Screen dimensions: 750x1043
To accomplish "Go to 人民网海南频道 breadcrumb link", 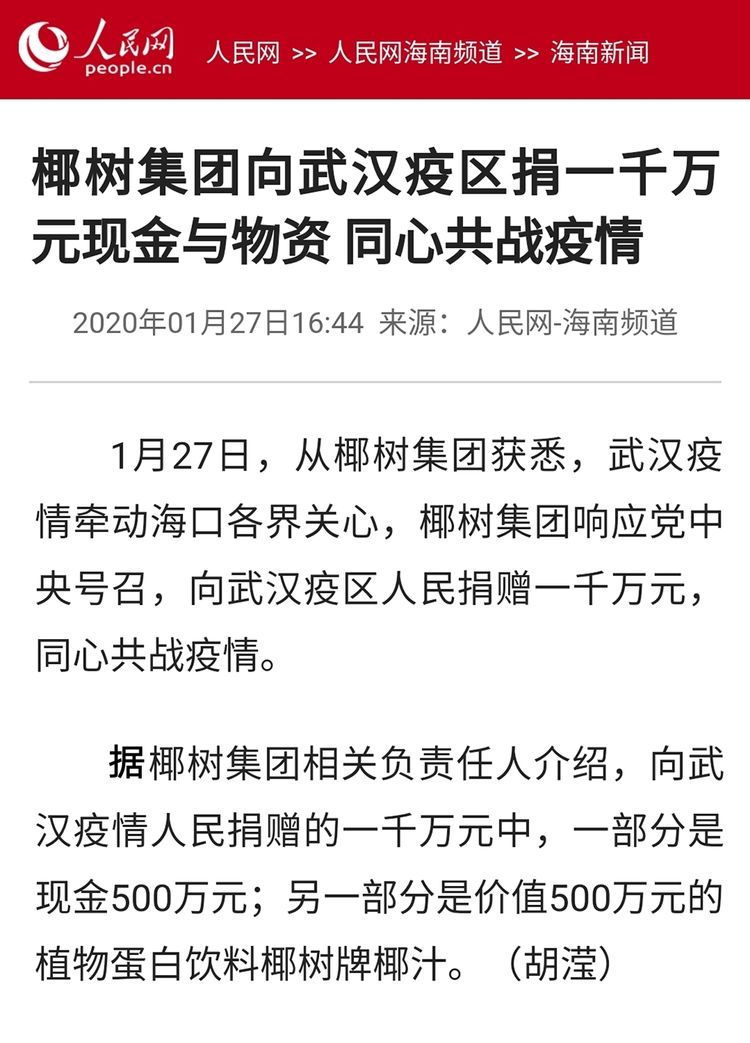I will click(x=415, y=52).
